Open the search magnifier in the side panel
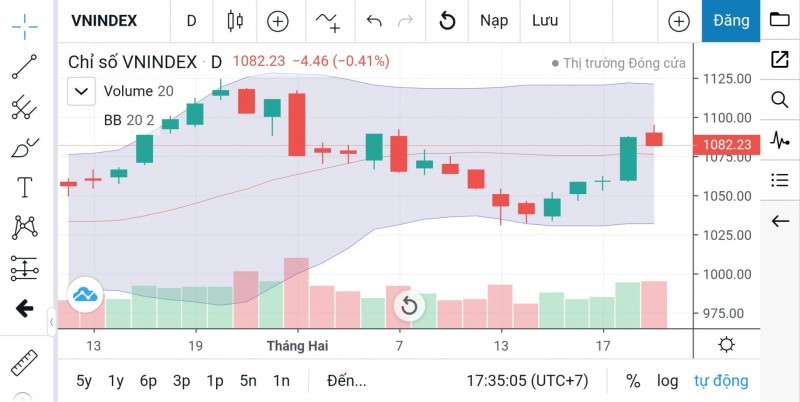800x402 pixels. pyautogui.click(x=780, y=99)
